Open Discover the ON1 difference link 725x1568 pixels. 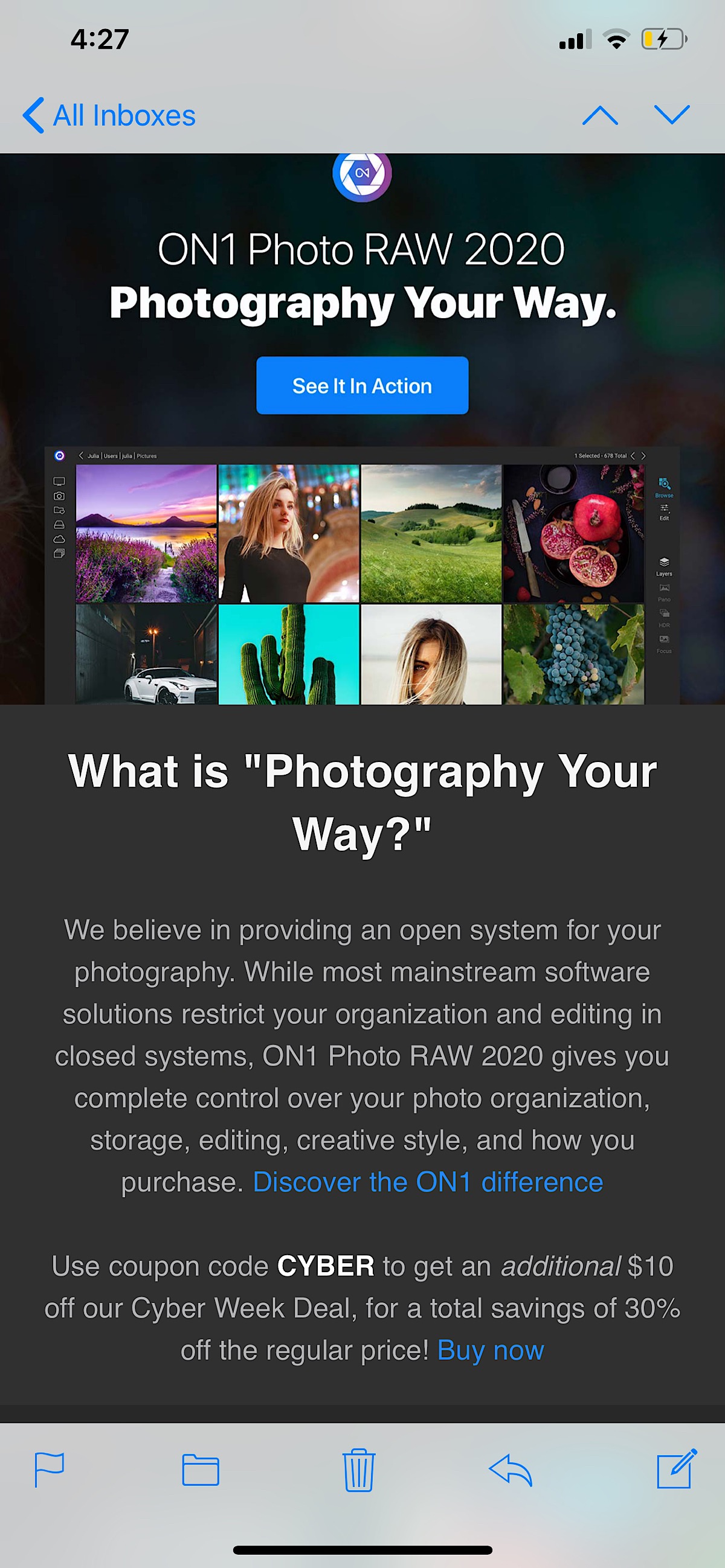pos(428,1182)
